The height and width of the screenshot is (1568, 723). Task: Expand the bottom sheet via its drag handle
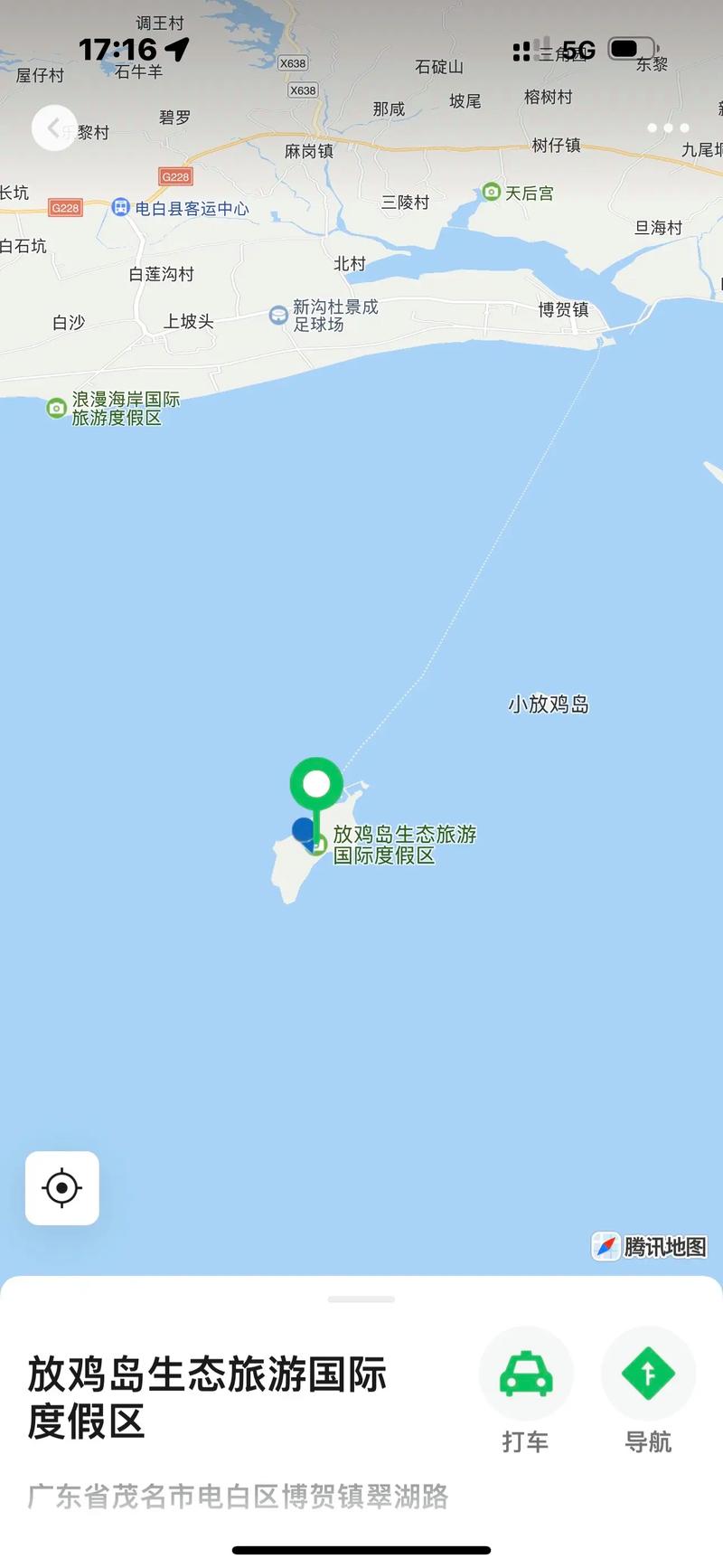[x=361, y=1299]
